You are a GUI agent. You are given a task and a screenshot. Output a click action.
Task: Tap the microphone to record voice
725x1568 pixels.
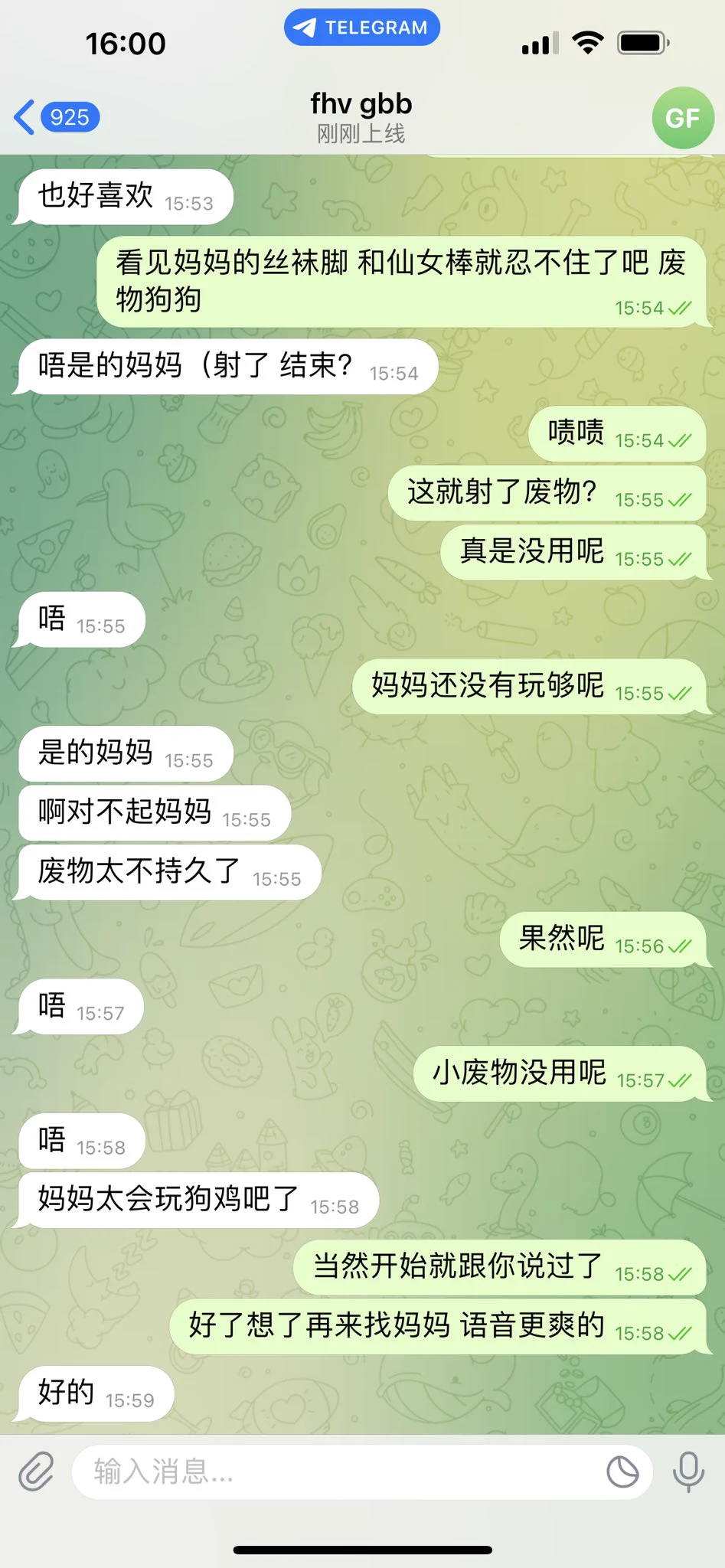pyautogui.click(x=687, y=1472)
